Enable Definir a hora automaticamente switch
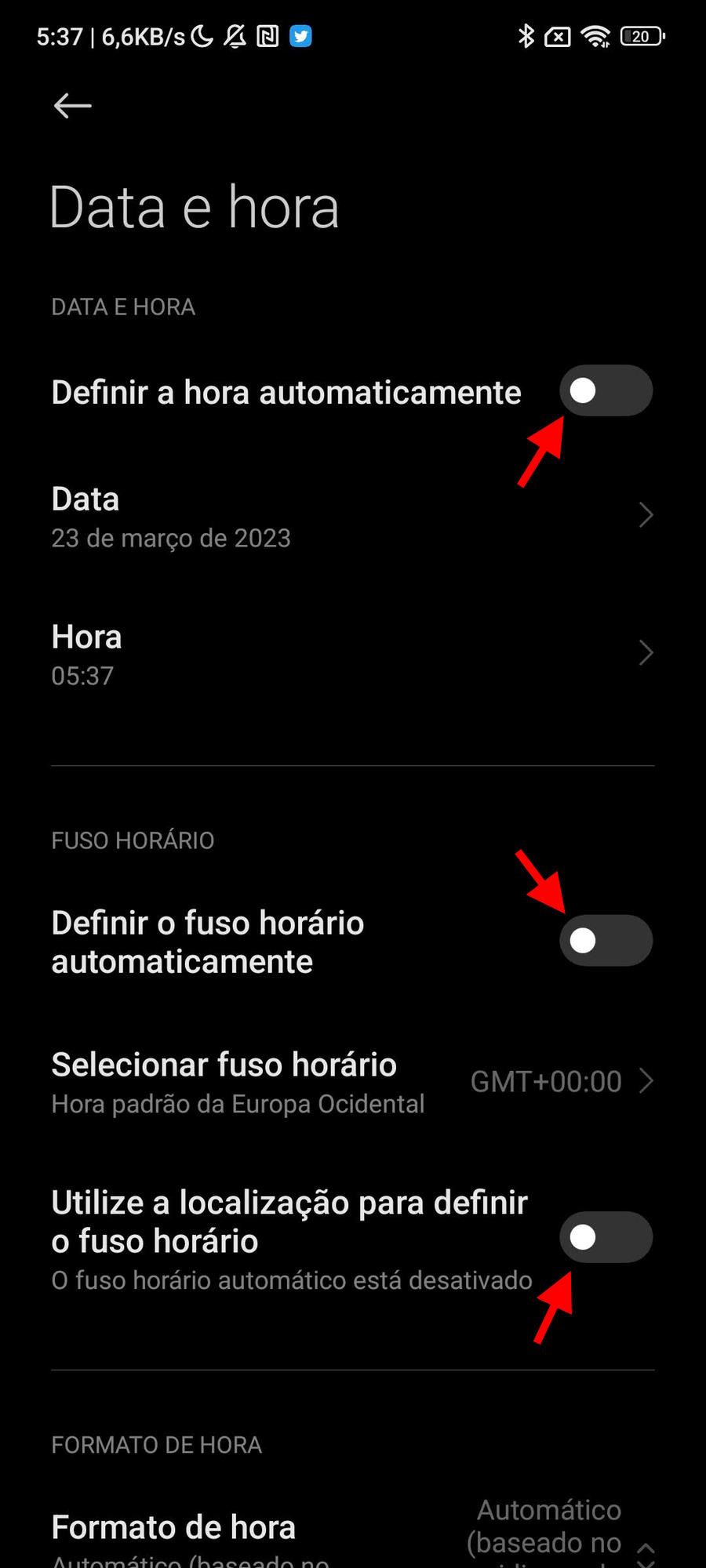706x1568 pixels. 606,390
